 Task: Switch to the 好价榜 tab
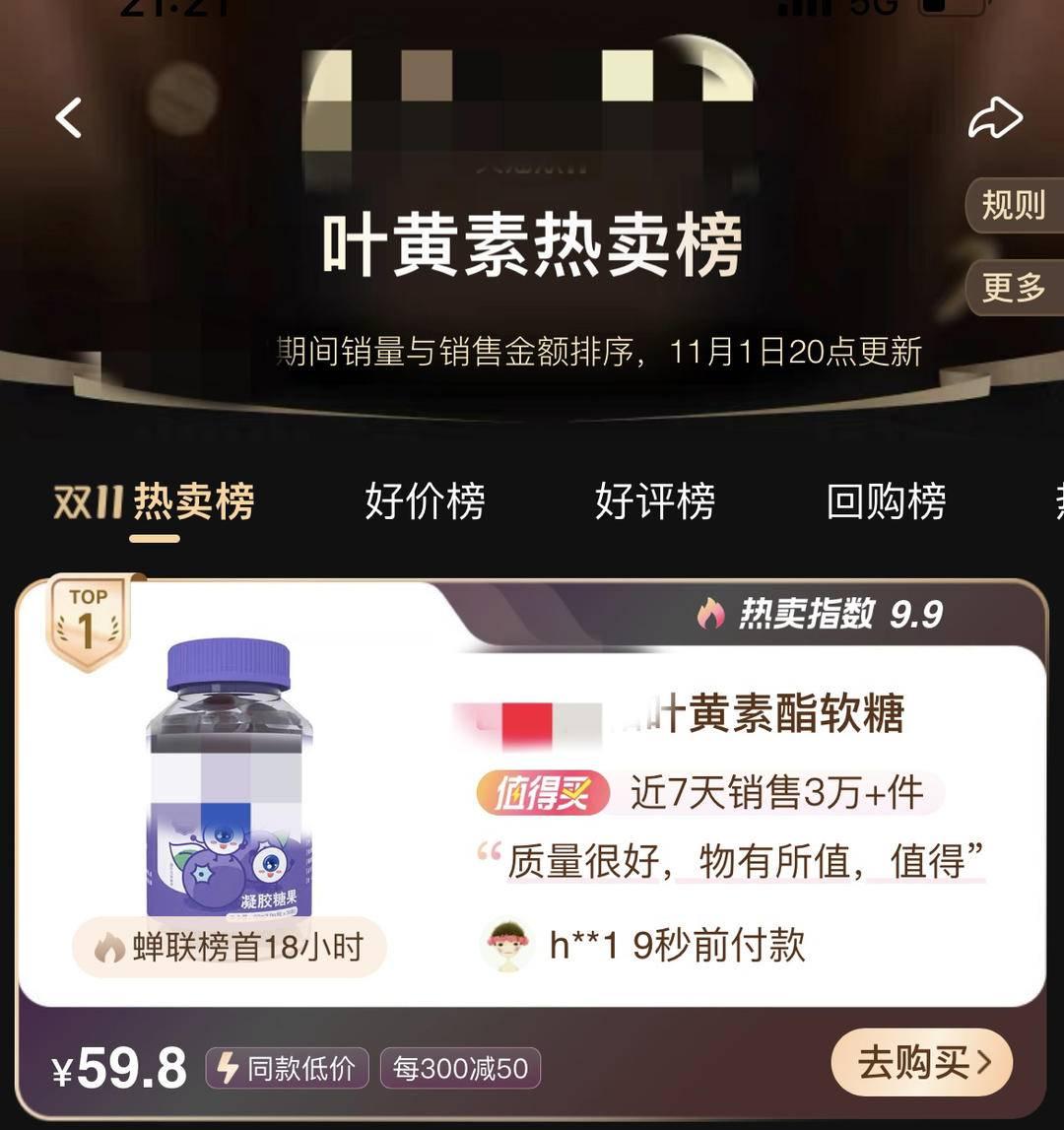(x=425, y=501)
